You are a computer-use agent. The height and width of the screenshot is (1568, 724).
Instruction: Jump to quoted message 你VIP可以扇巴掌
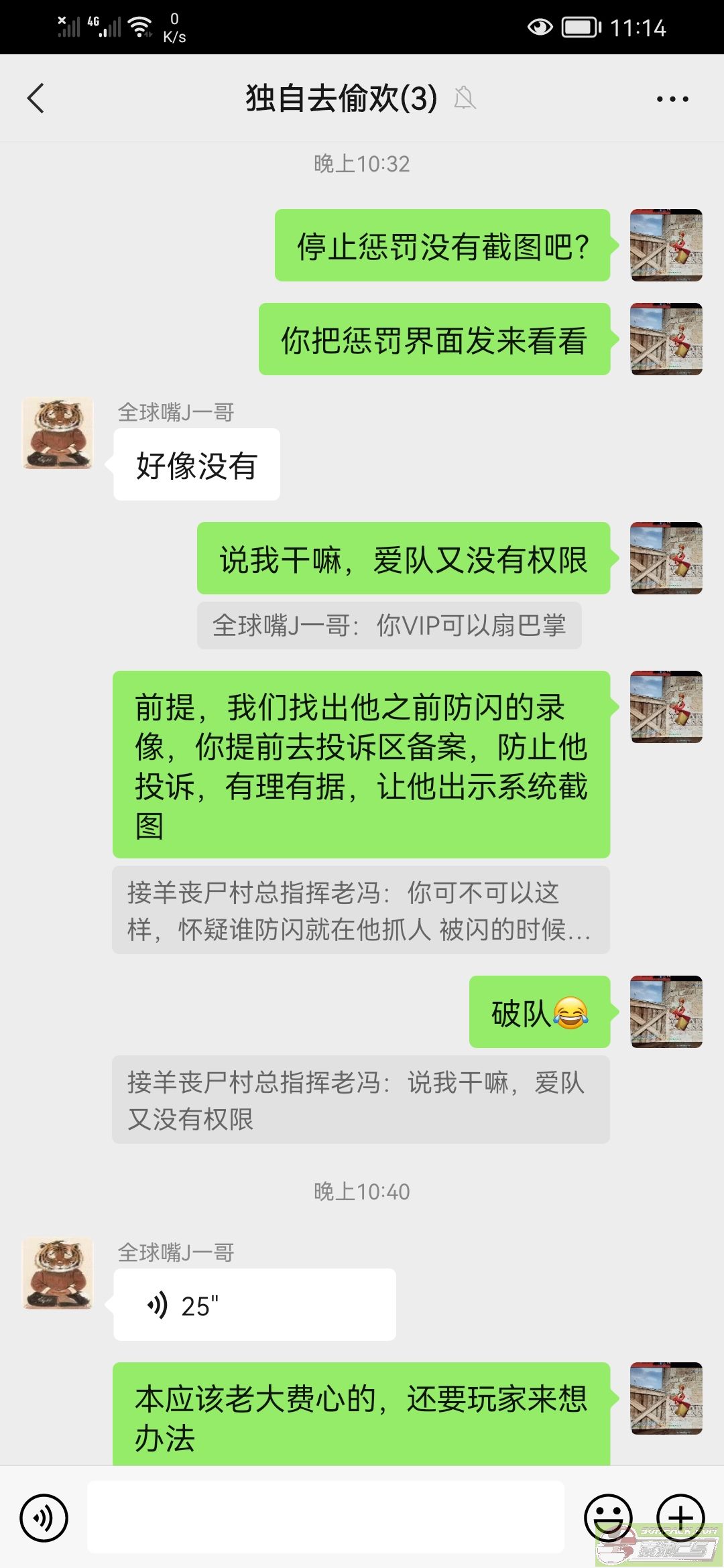click(x=389, y=625)
